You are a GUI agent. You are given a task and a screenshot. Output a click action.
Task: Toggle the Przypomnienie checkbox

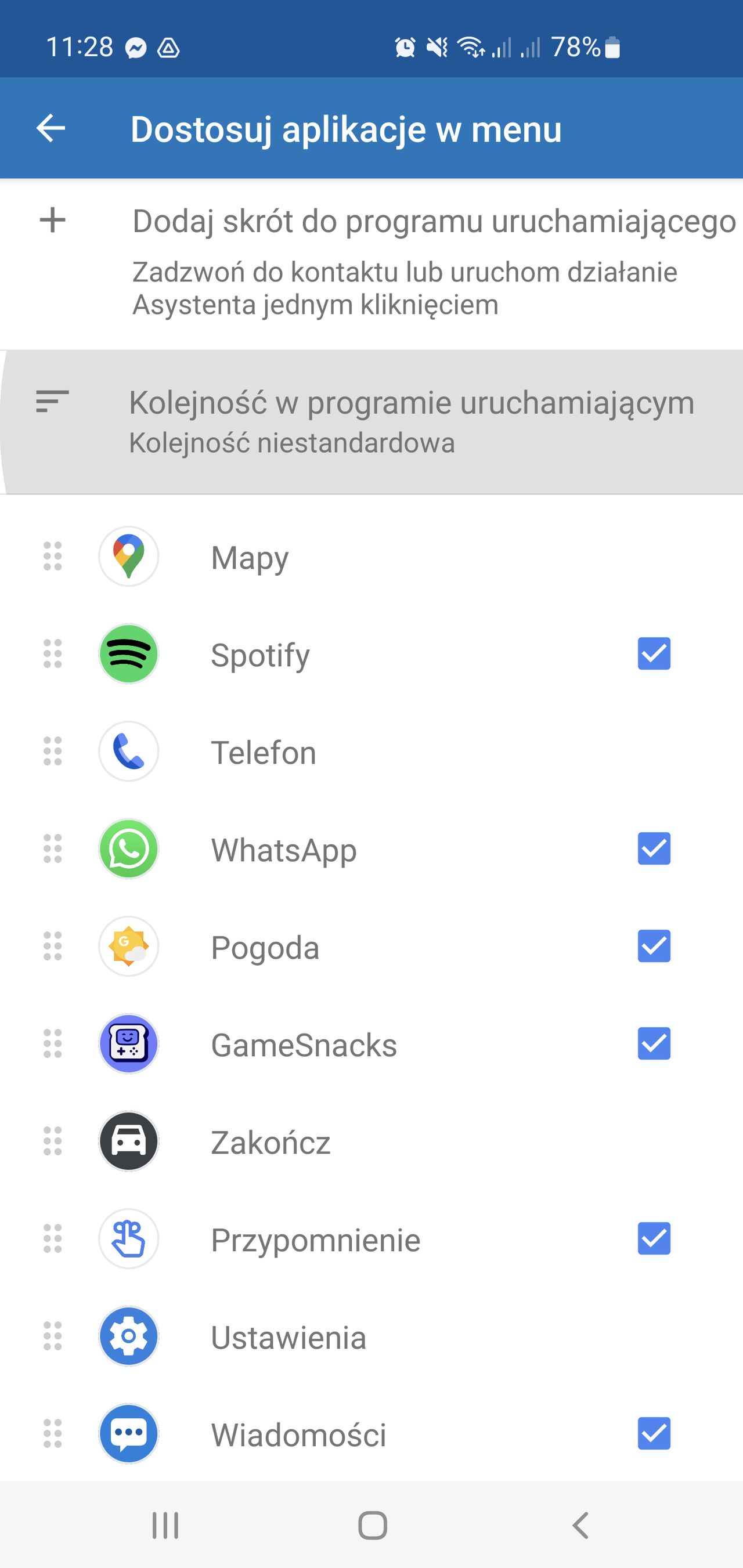point(655,1240)
